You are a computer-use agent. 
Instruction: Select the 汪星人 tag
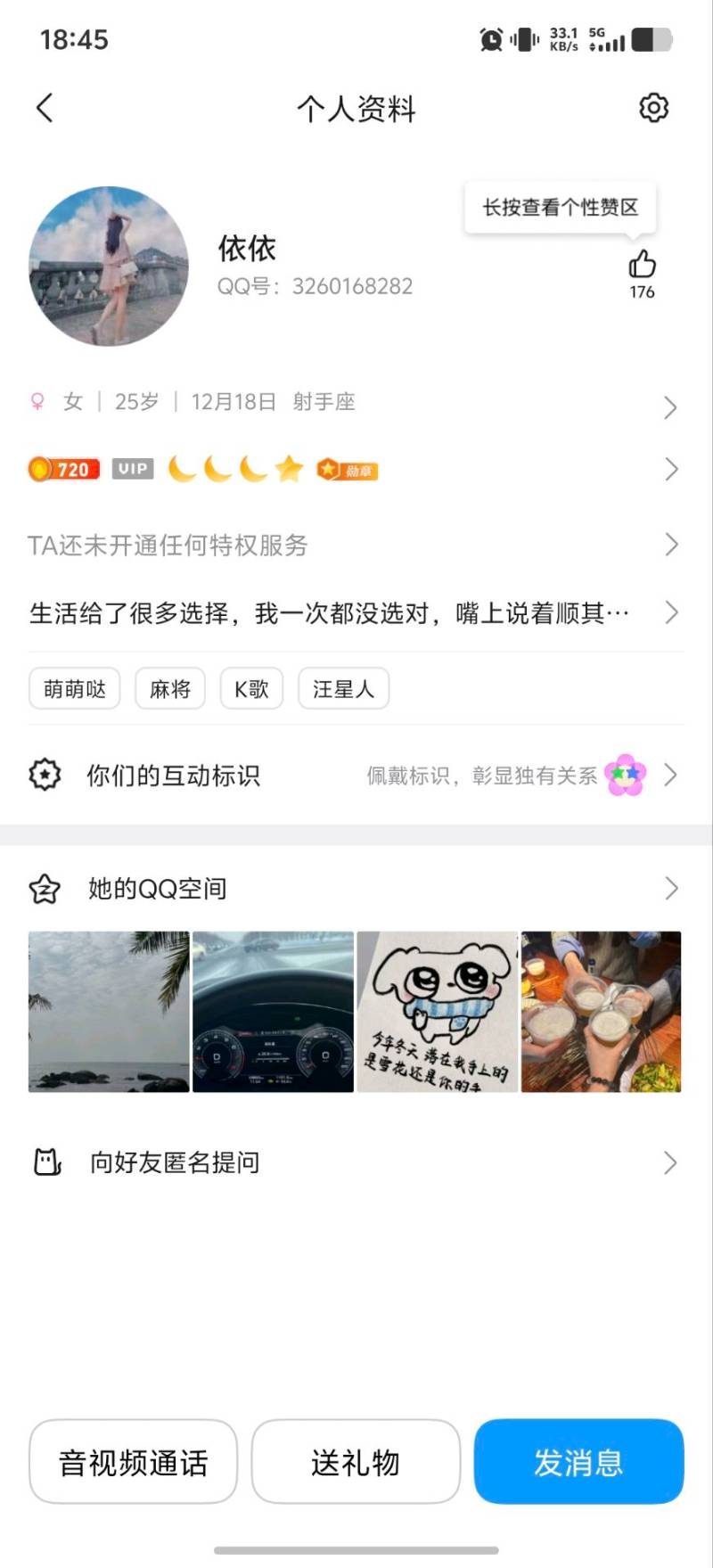tap(343, 689)
